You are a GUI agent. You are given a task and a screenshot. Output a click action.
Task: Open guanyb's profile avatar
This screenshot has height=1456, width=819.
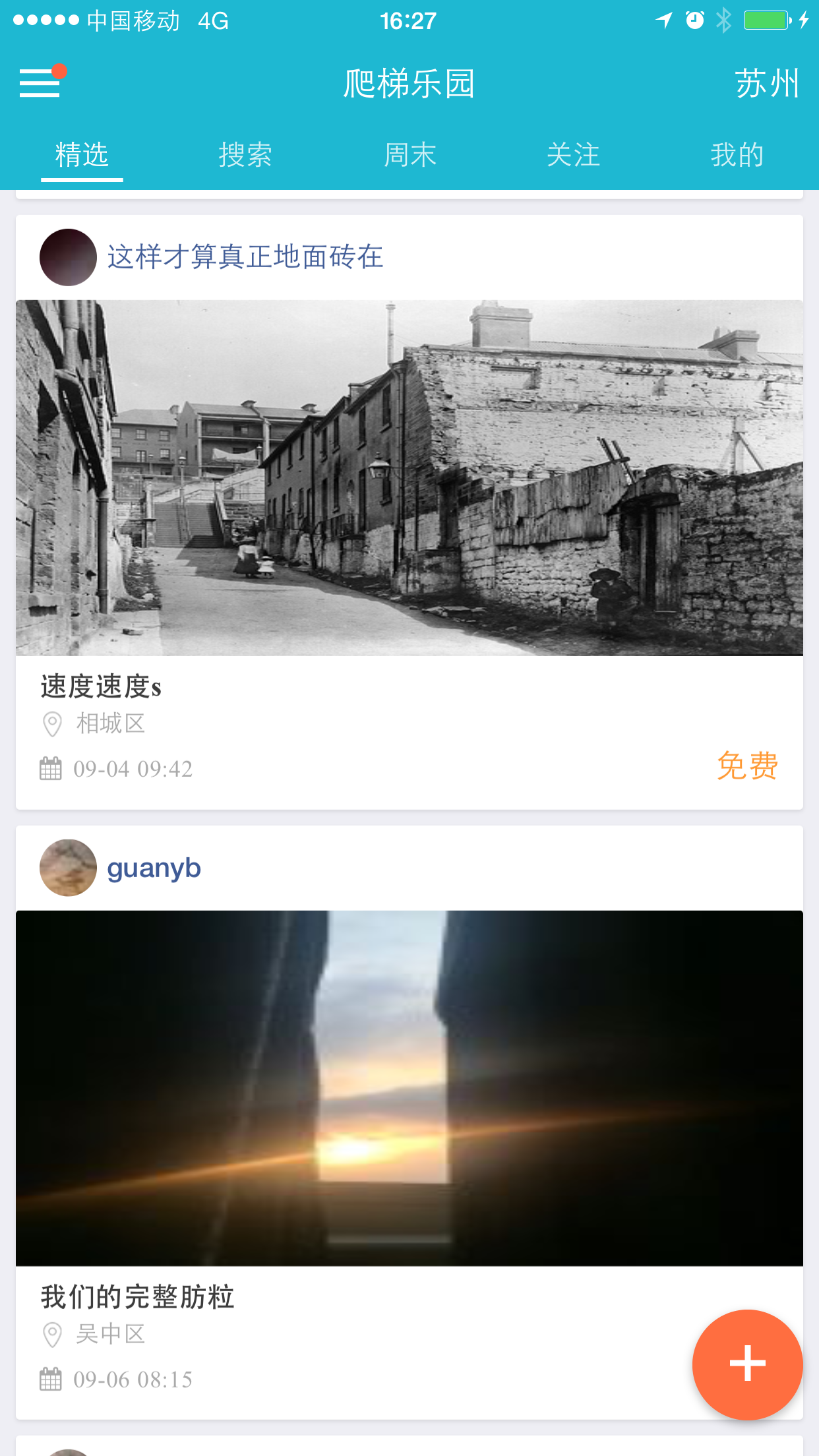tap(68, 867)
